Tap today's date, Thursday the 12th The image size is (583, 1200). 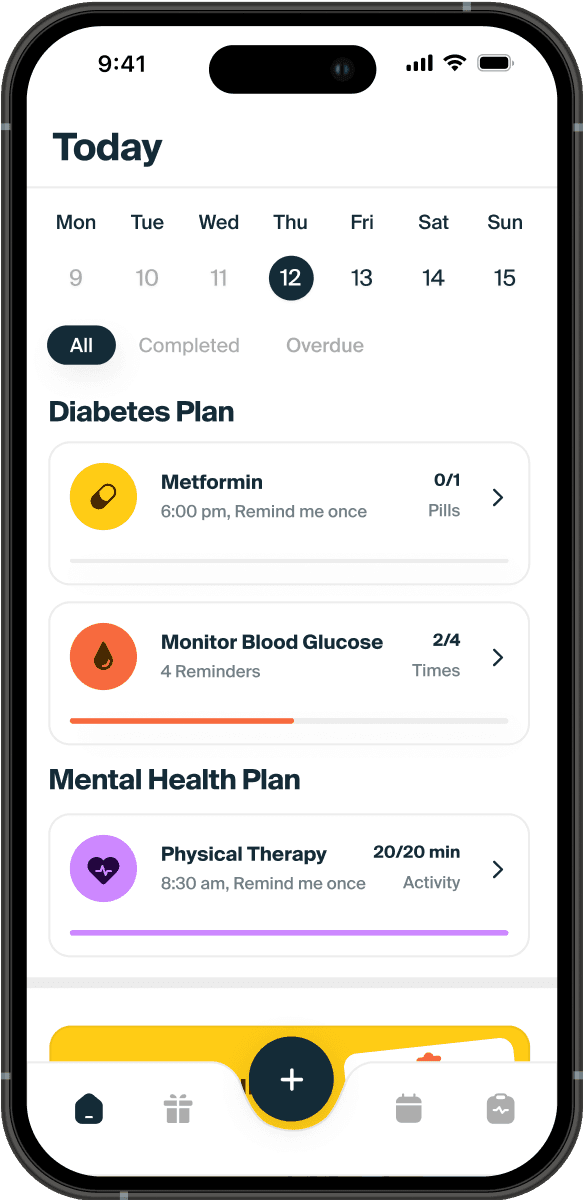[291, 278]
